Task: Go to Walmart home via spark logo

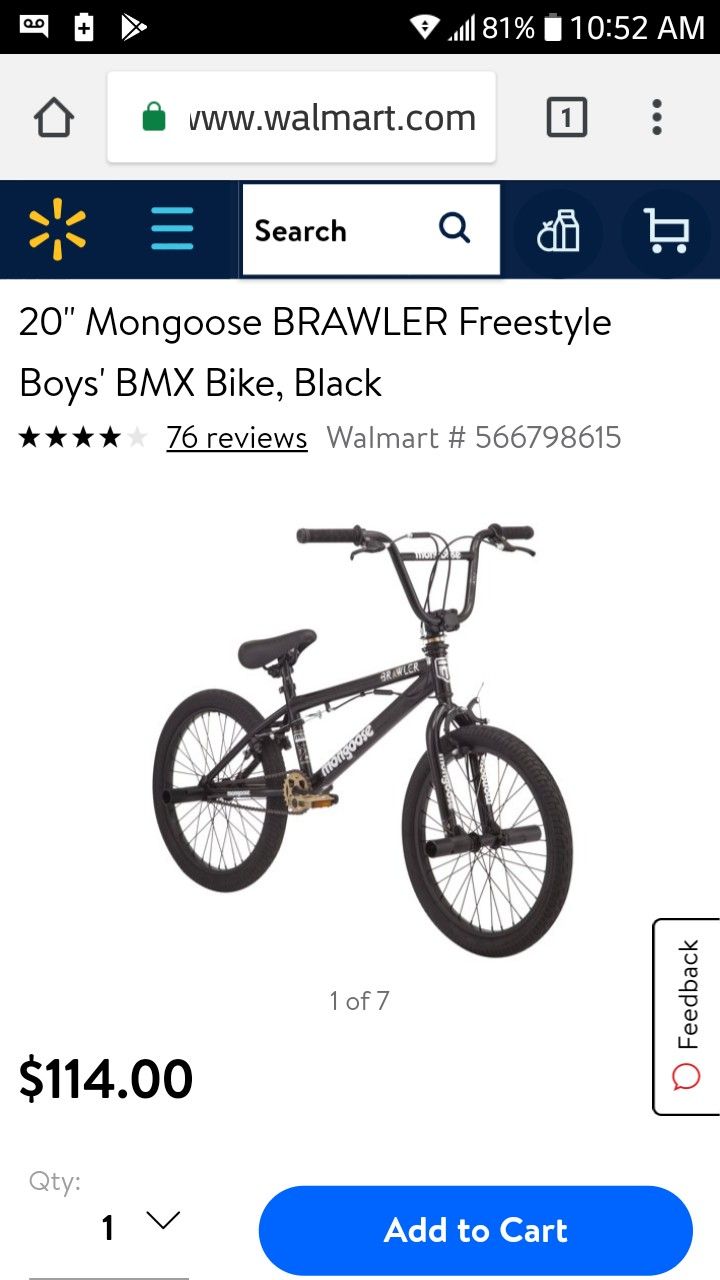Action: (57, 230)
